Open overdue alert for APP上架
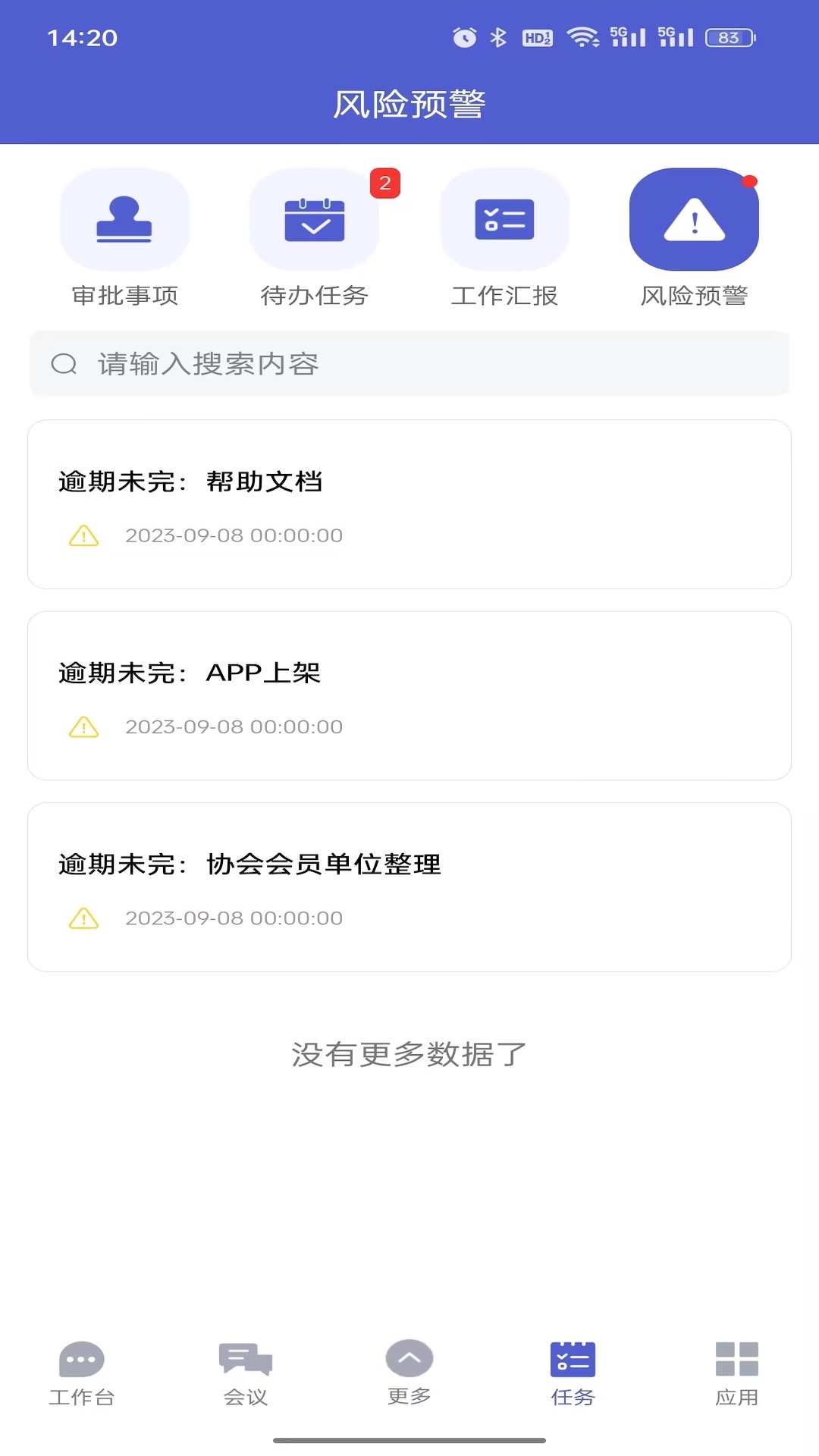The image size is (819, 1456). [409, 695]
